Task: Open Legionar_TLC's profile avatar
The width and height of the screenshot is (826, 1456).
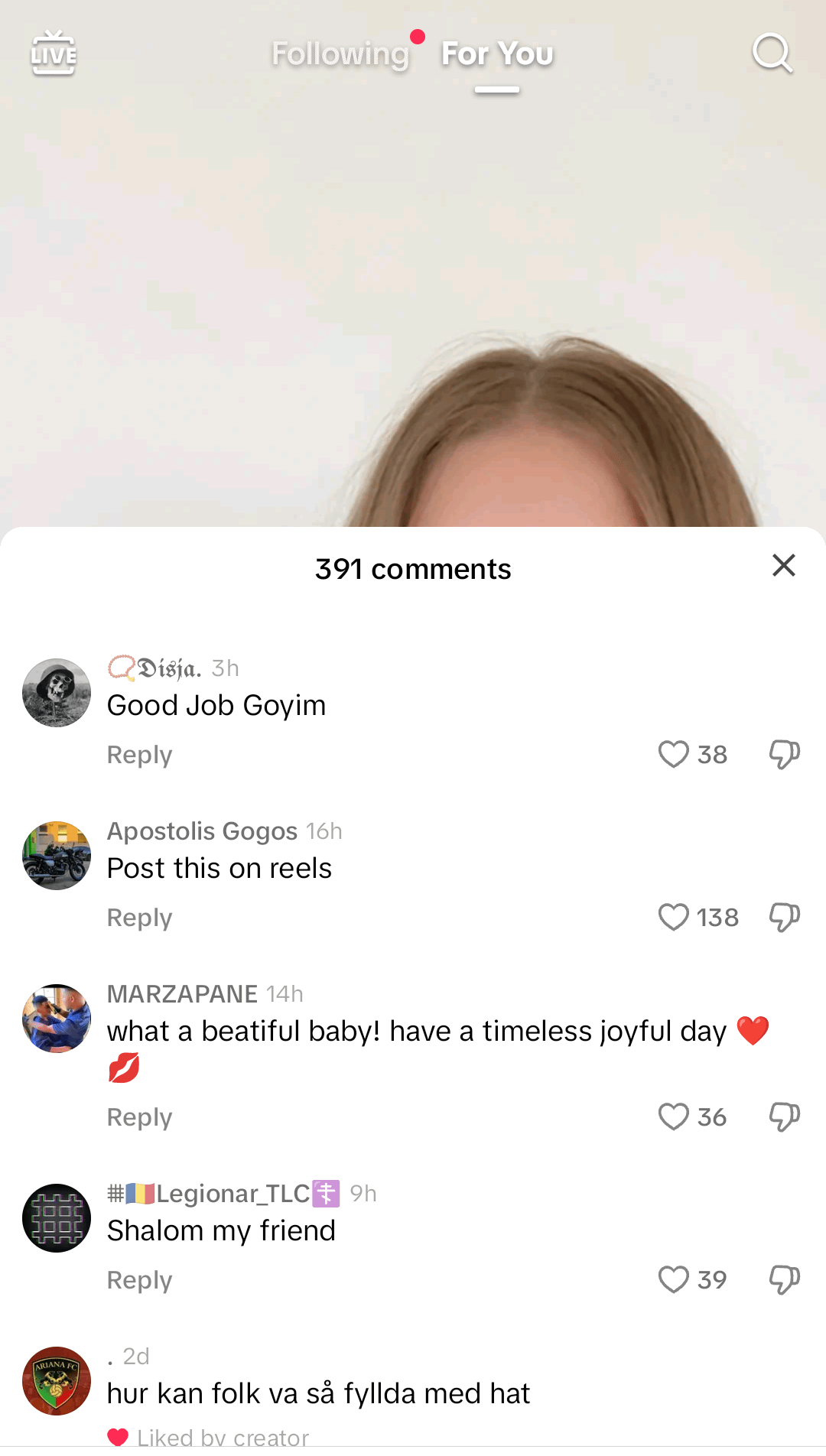Action: click(x=57, y=1218)
